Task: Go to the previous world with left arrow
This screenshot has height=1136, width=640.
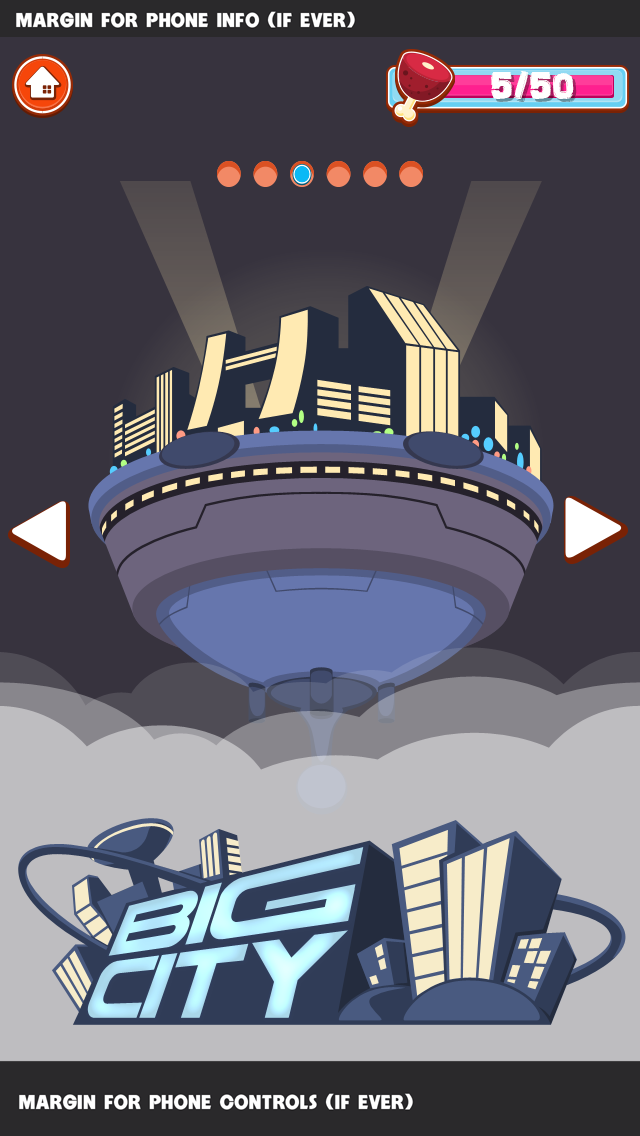Action: click(x=40, y=531)
